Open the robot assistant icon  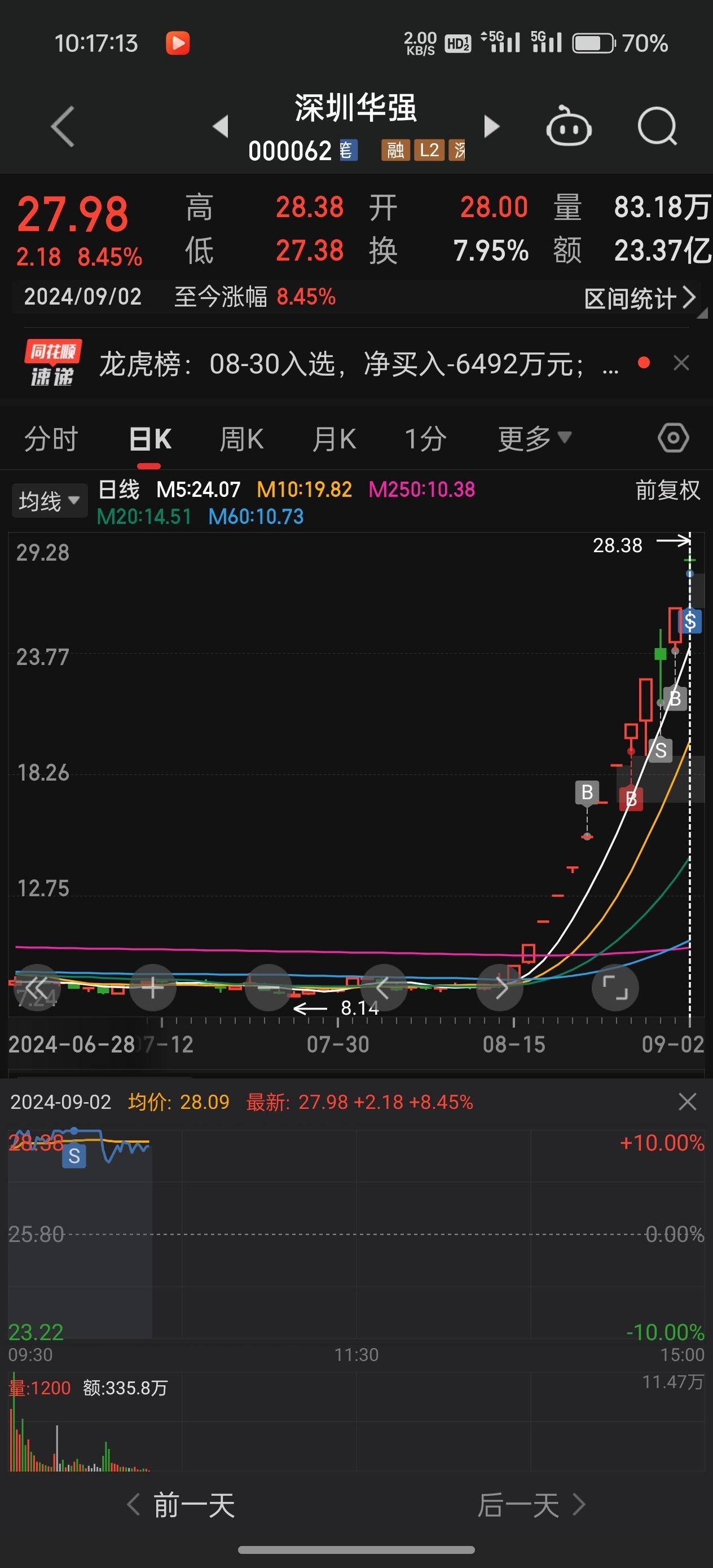[569, 125]
